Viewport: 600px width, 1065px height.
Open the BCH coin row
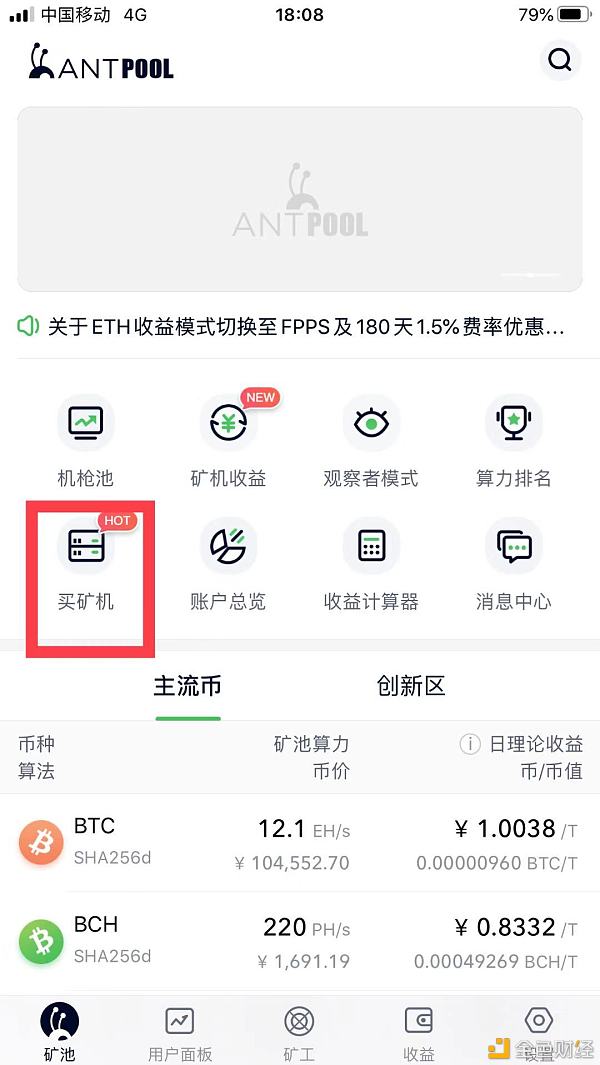tap(300, 942)
